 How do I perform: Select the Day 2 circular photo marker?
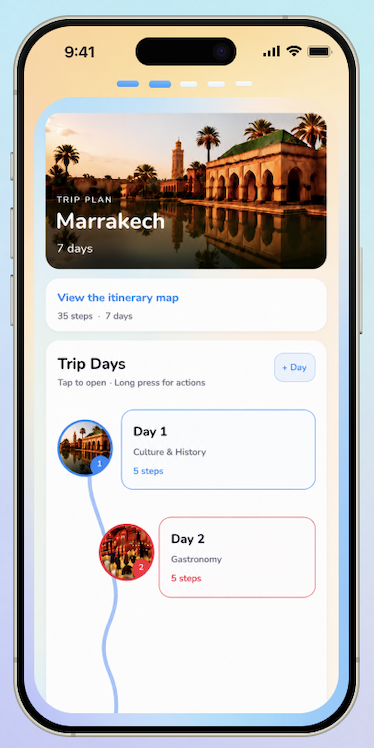point(126,552)
